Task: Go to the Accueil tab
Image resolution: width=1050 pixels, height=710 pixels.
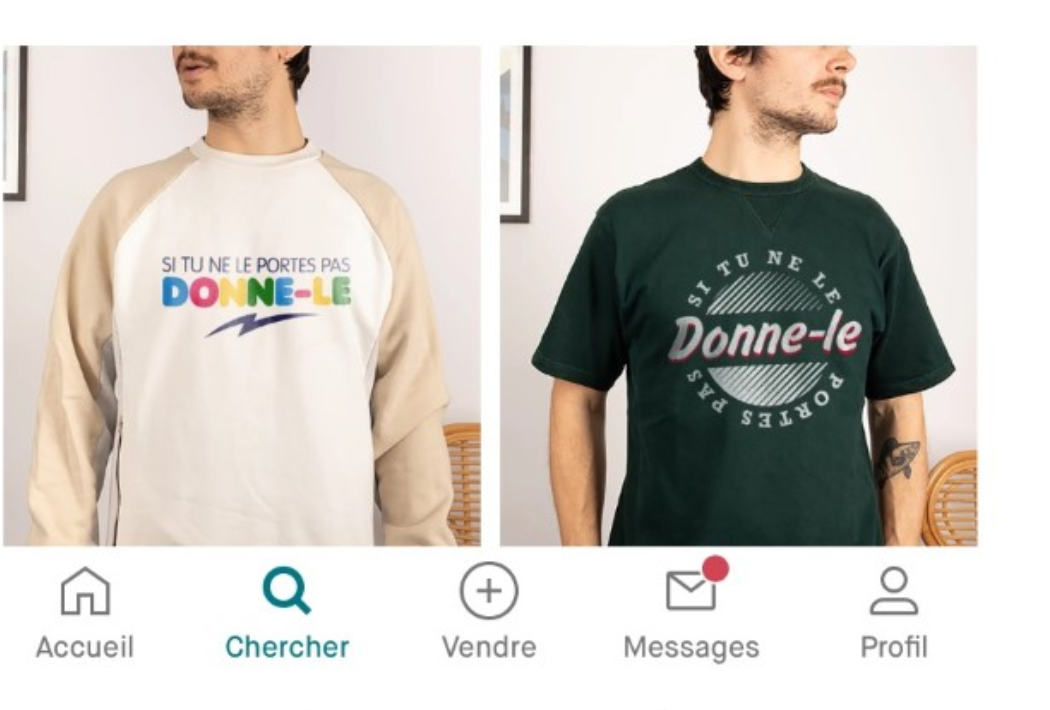Action: coord(85,612)
